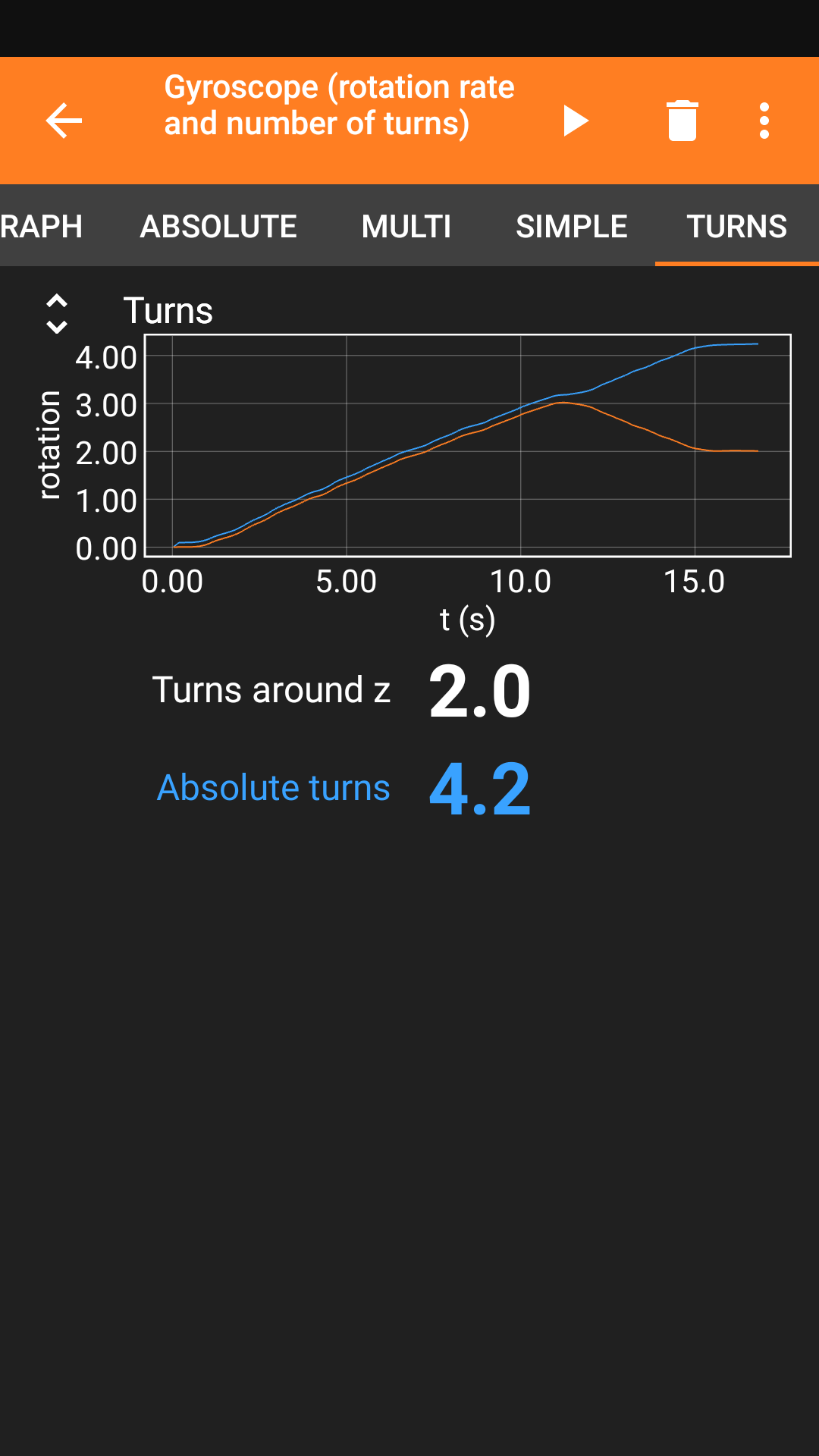
Task: Expand the Turns graph with the arrows icon
Action: (57, 313)
